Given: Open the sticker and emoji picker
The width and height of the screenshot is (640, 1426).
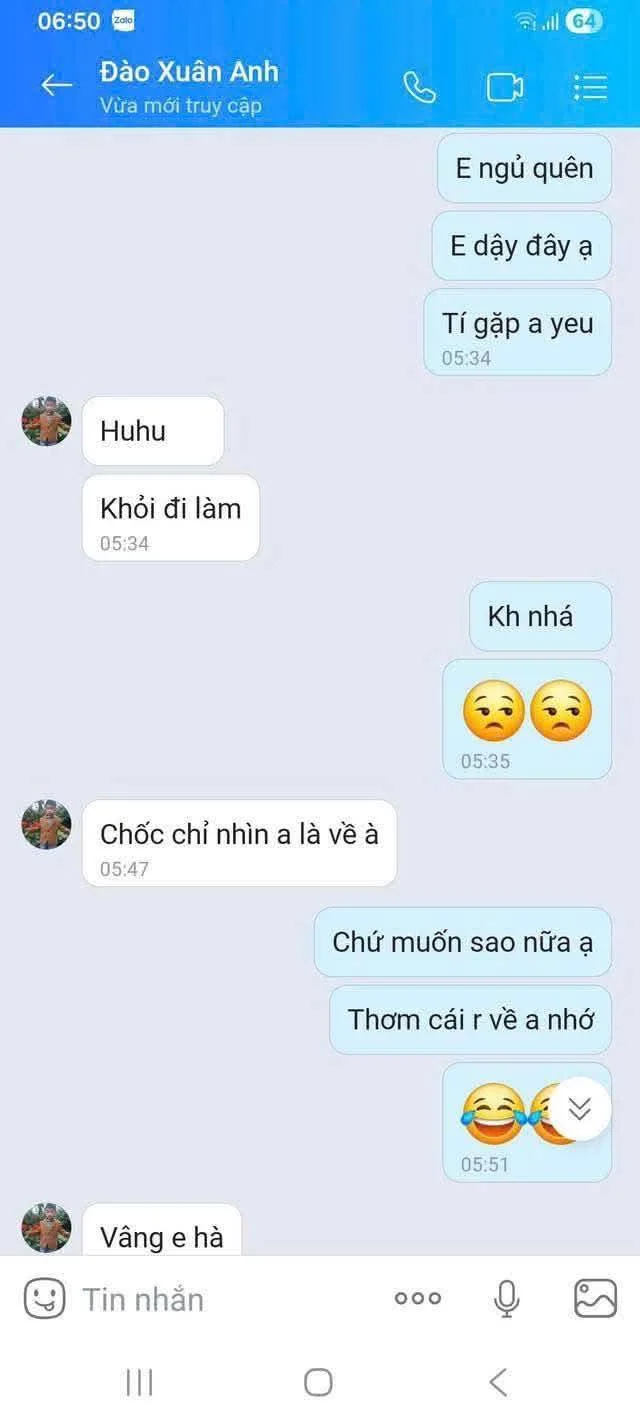Looking at the screenshot, I should 44,1299.
